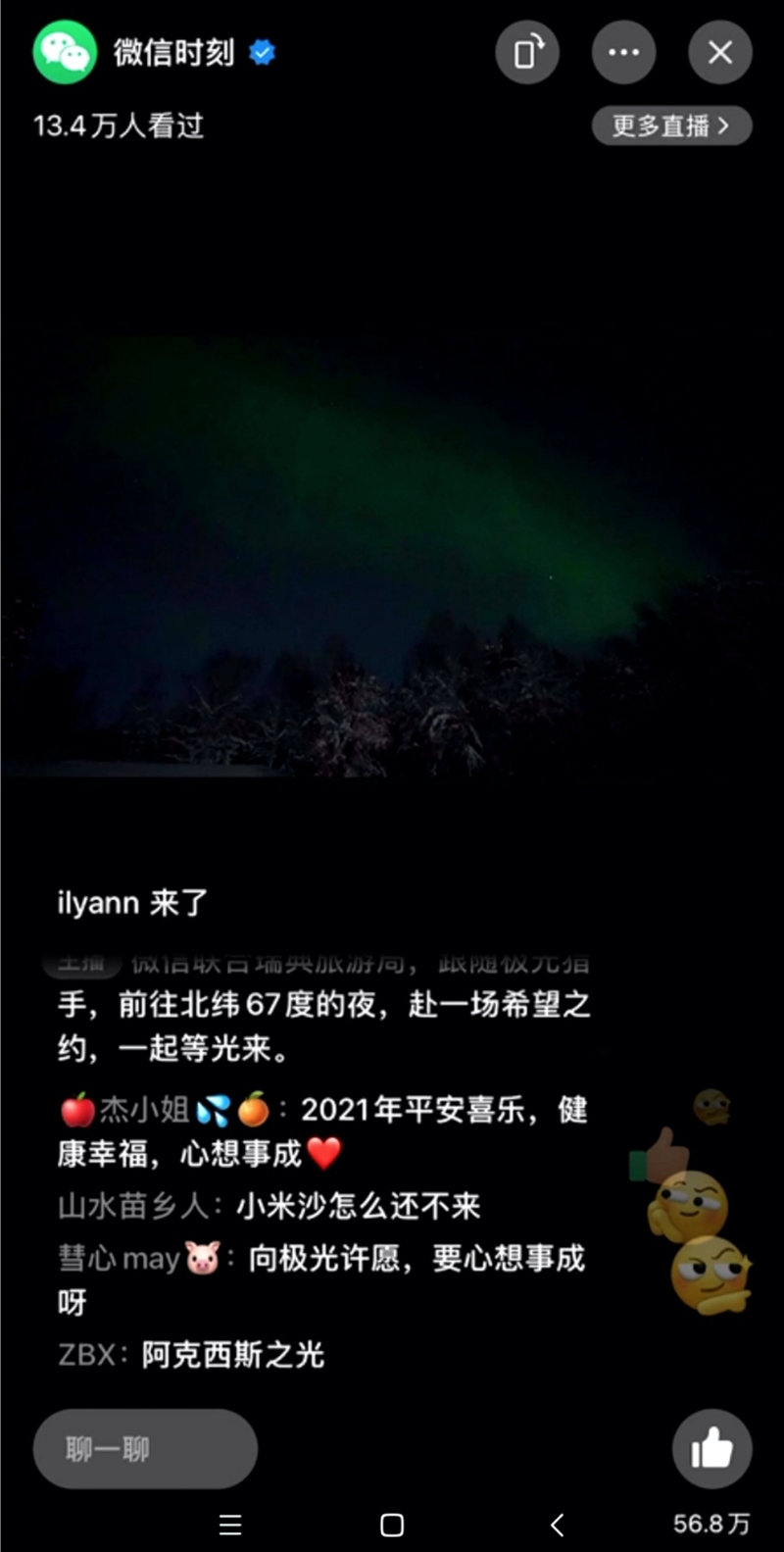Like the stream with the thumbs-up button
Image resolution: width=784 pixels, height=1552 pixels.
point(712,1448)
